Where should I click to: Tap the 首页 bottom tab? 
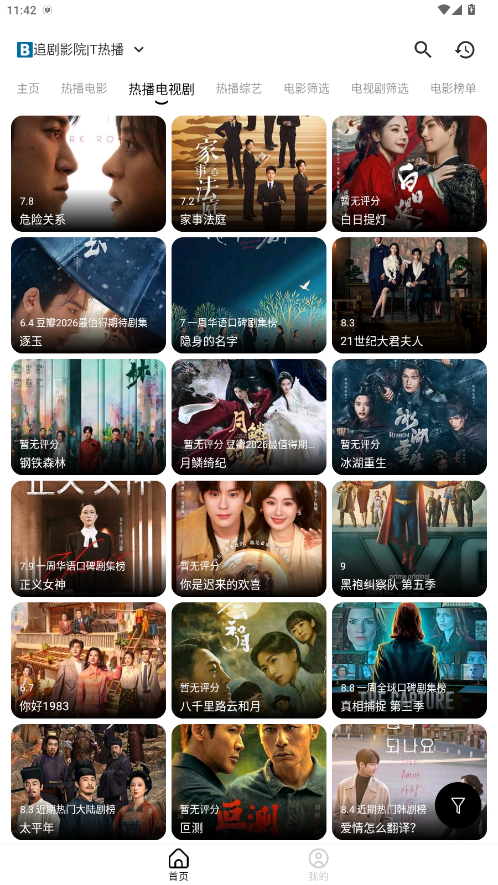point(179,865)
